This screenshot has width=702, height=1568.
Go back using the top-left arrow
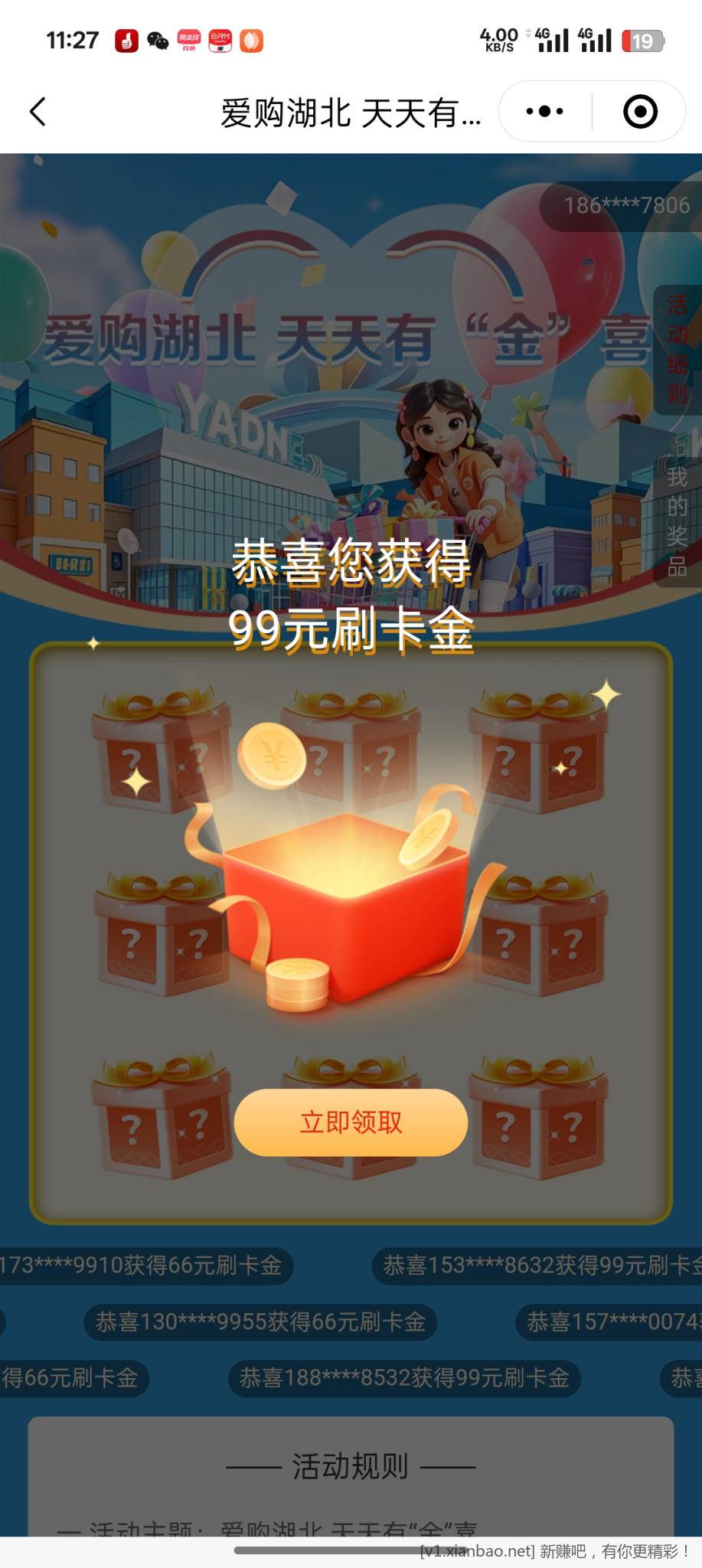(38, 112)
